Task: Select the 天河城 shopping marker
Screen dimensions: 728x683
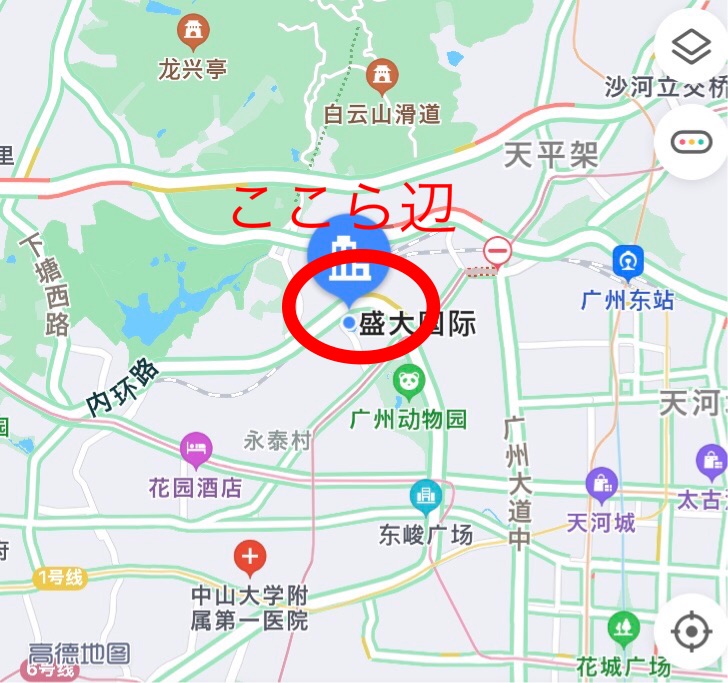Action: 602,485
